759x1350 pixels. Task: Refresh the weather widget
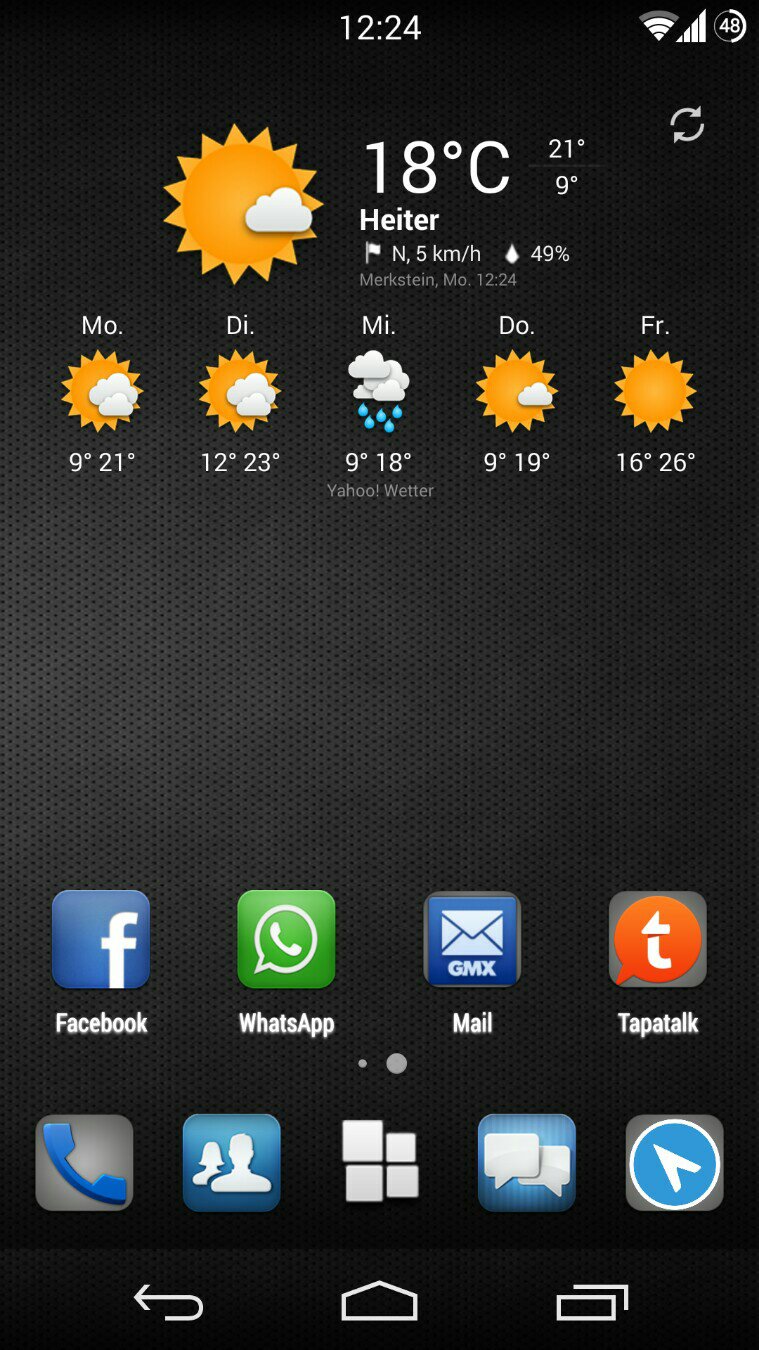click(687, 125)
